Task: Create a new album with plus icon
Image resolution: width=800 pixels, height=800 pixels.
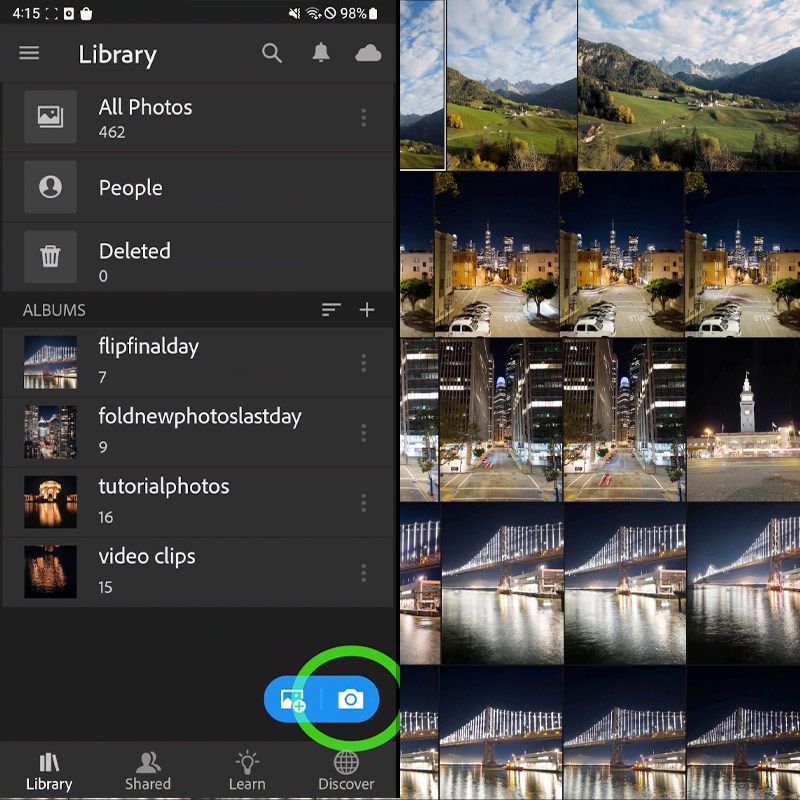Action: point(367,309)
